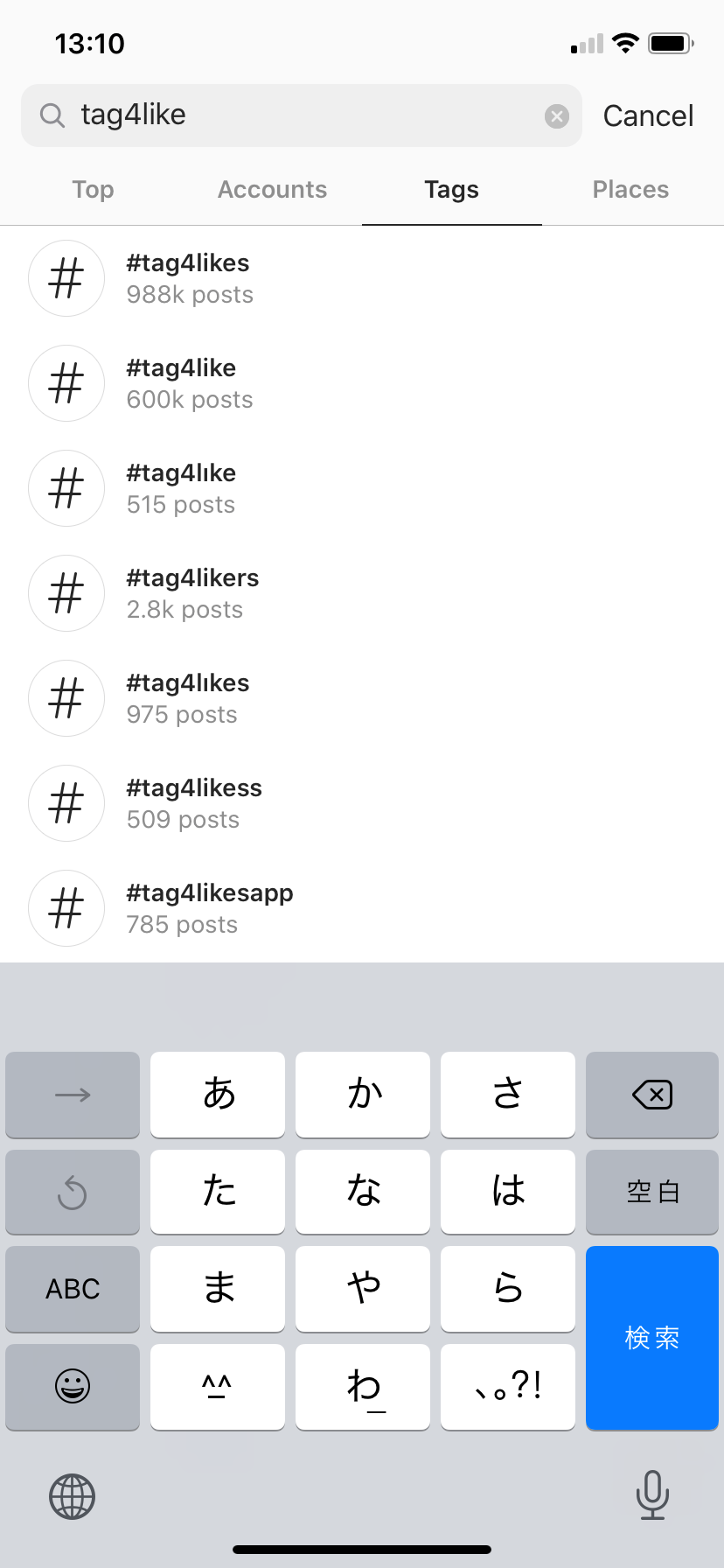Switch keyboards with the globe icon
Image resolution: width=724 pixels, height=1568 pixels.
point(72,1495)
